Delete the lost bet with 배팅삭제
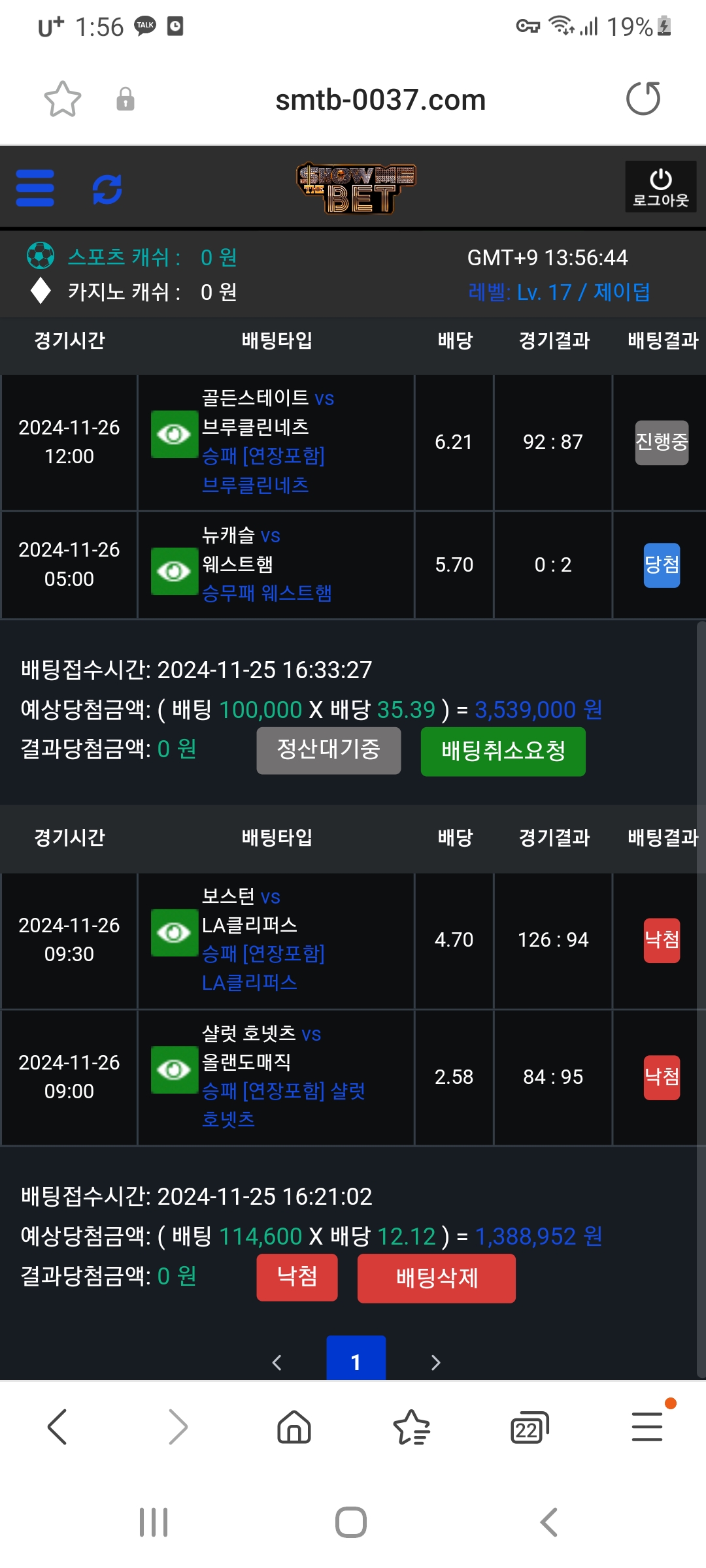 pos(436,1278)
